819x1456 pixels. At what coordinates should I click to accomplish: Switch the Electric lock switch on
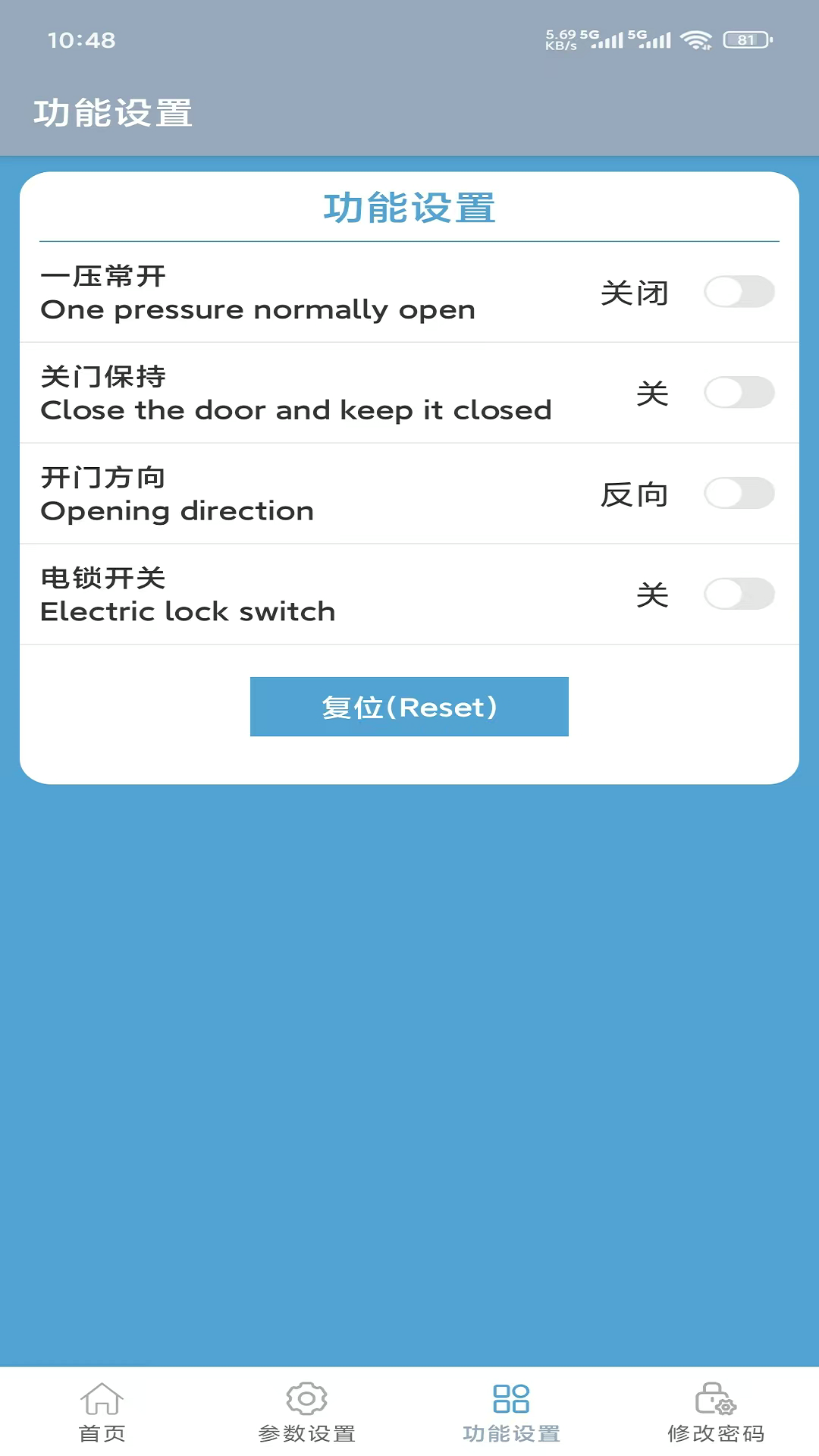(739, 595)
